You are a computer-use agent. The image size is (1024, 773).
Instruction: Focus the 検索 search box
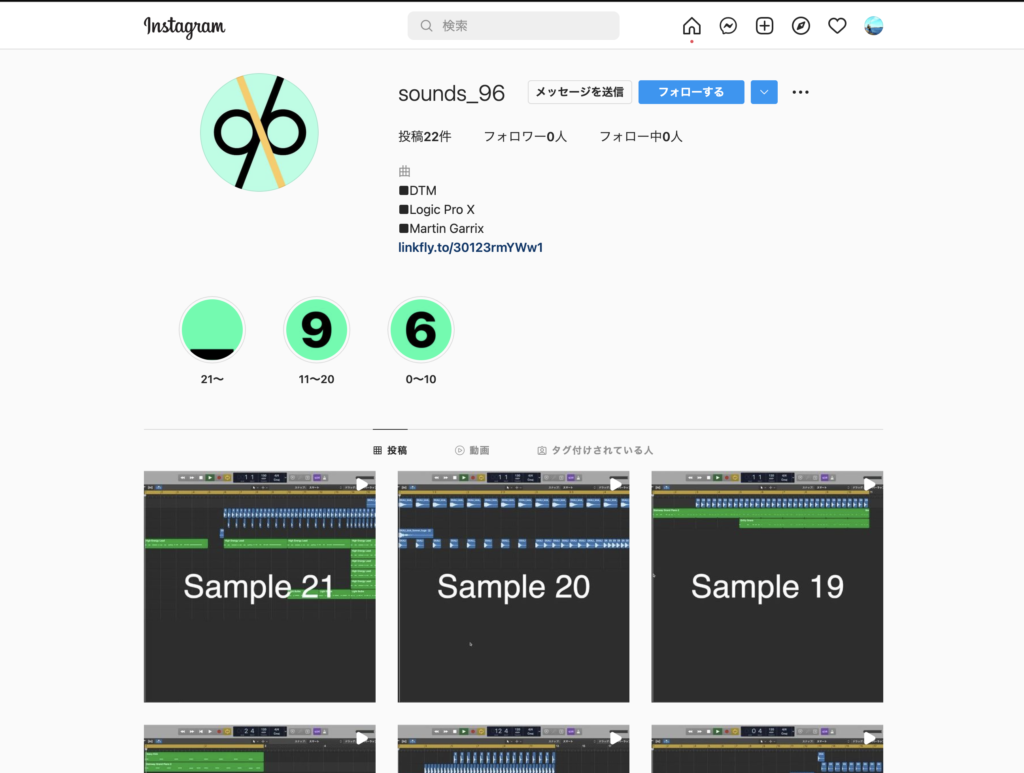point(513,26)
